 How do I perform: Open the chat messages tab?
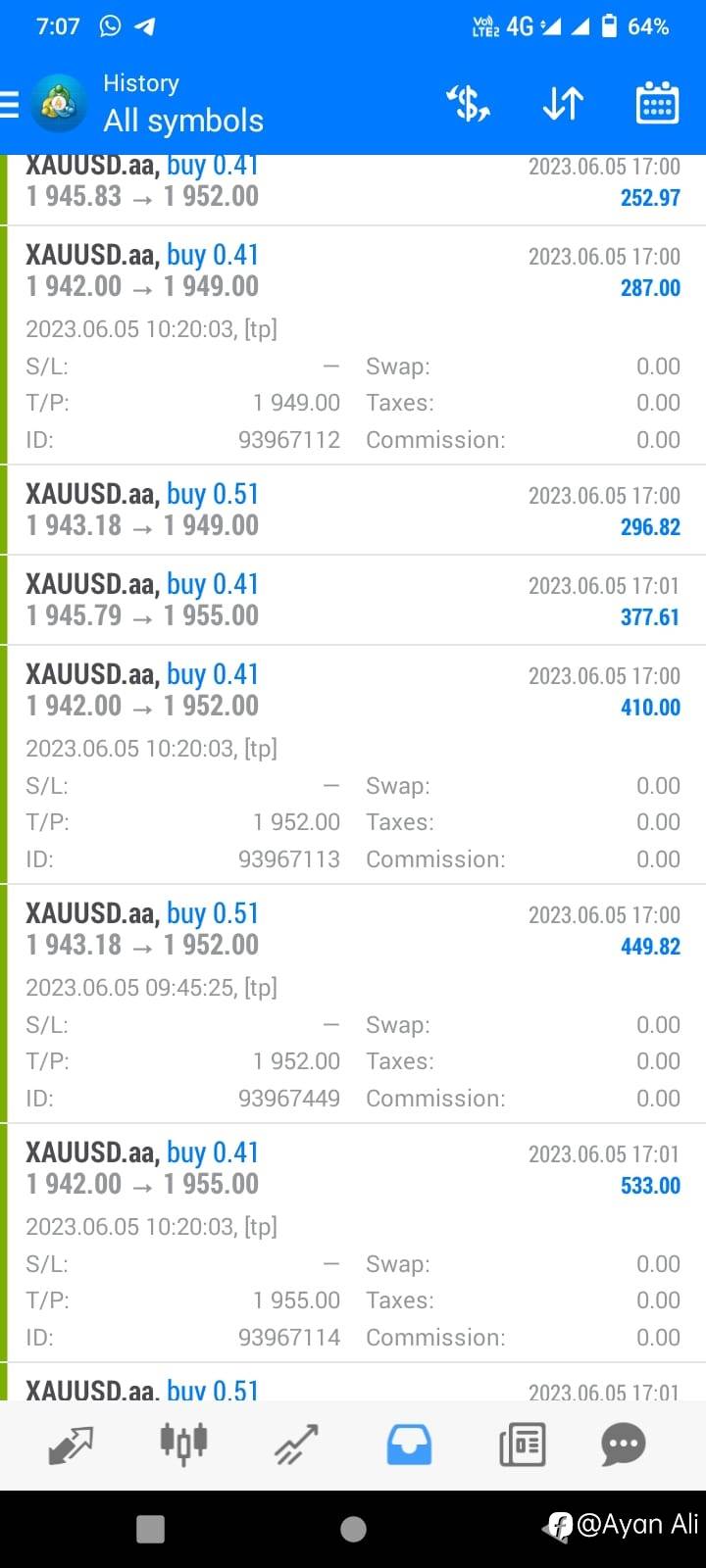(x=624, y=1445)
